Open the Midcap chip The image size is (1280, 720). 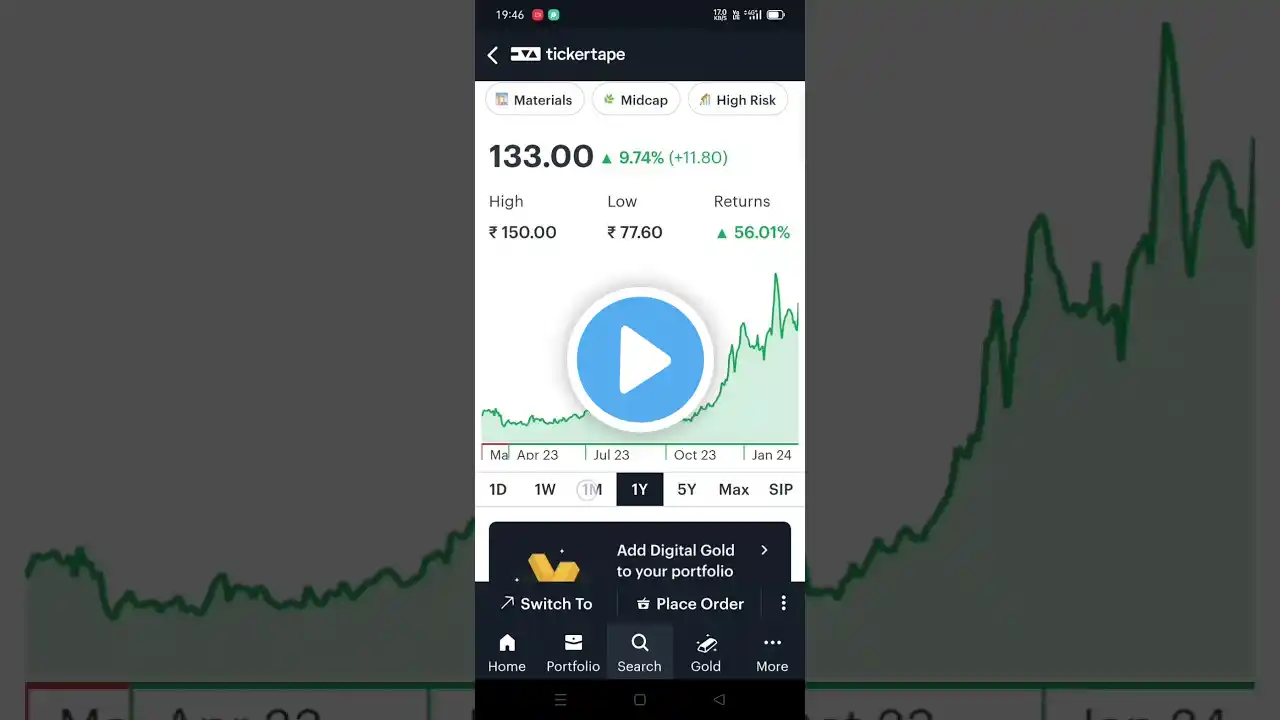click(636, 100)
